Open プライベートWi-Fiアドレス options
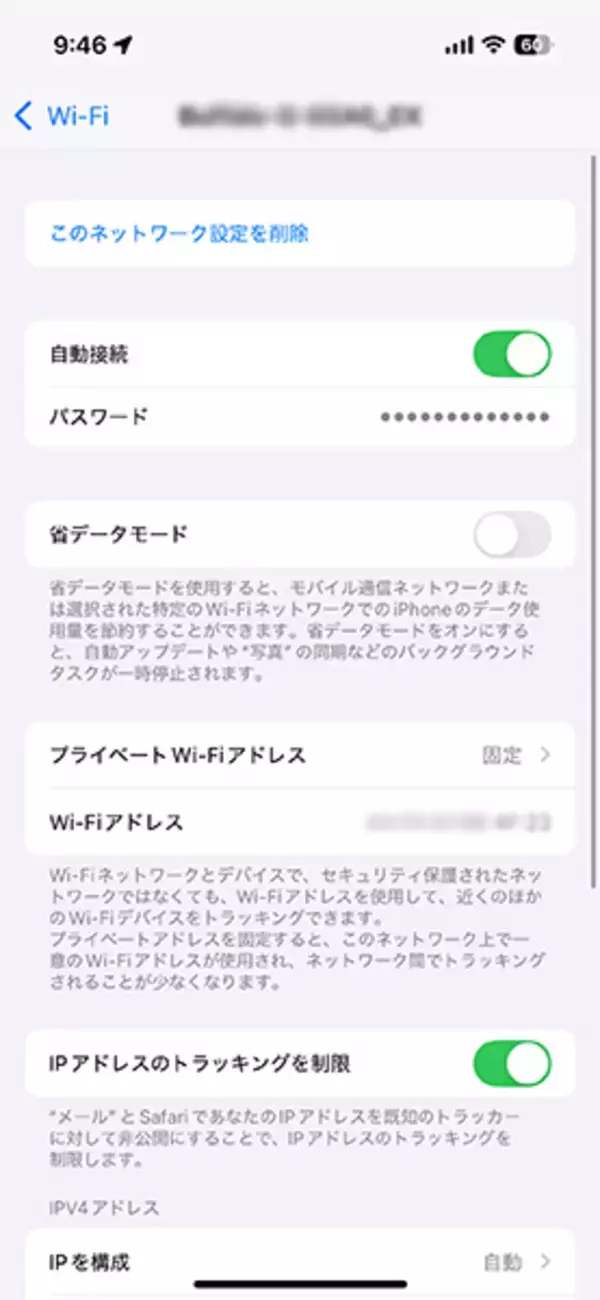This screenshot has height=1300, width=600. point(300,755)
